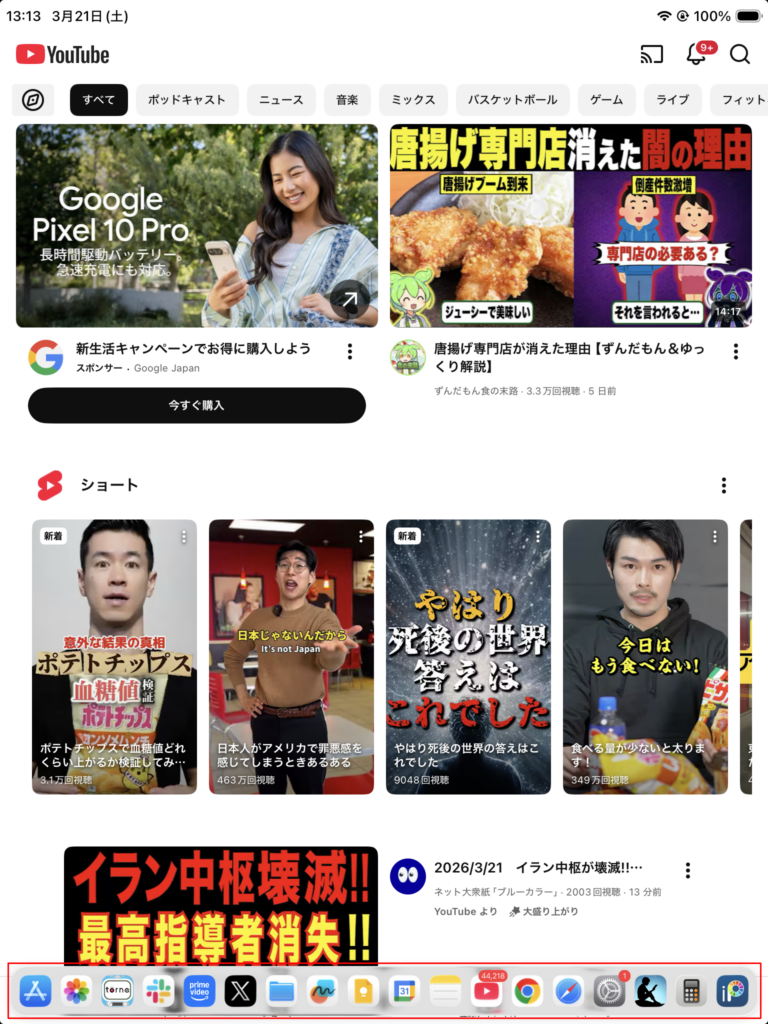Open the explore compass chip

33,100
